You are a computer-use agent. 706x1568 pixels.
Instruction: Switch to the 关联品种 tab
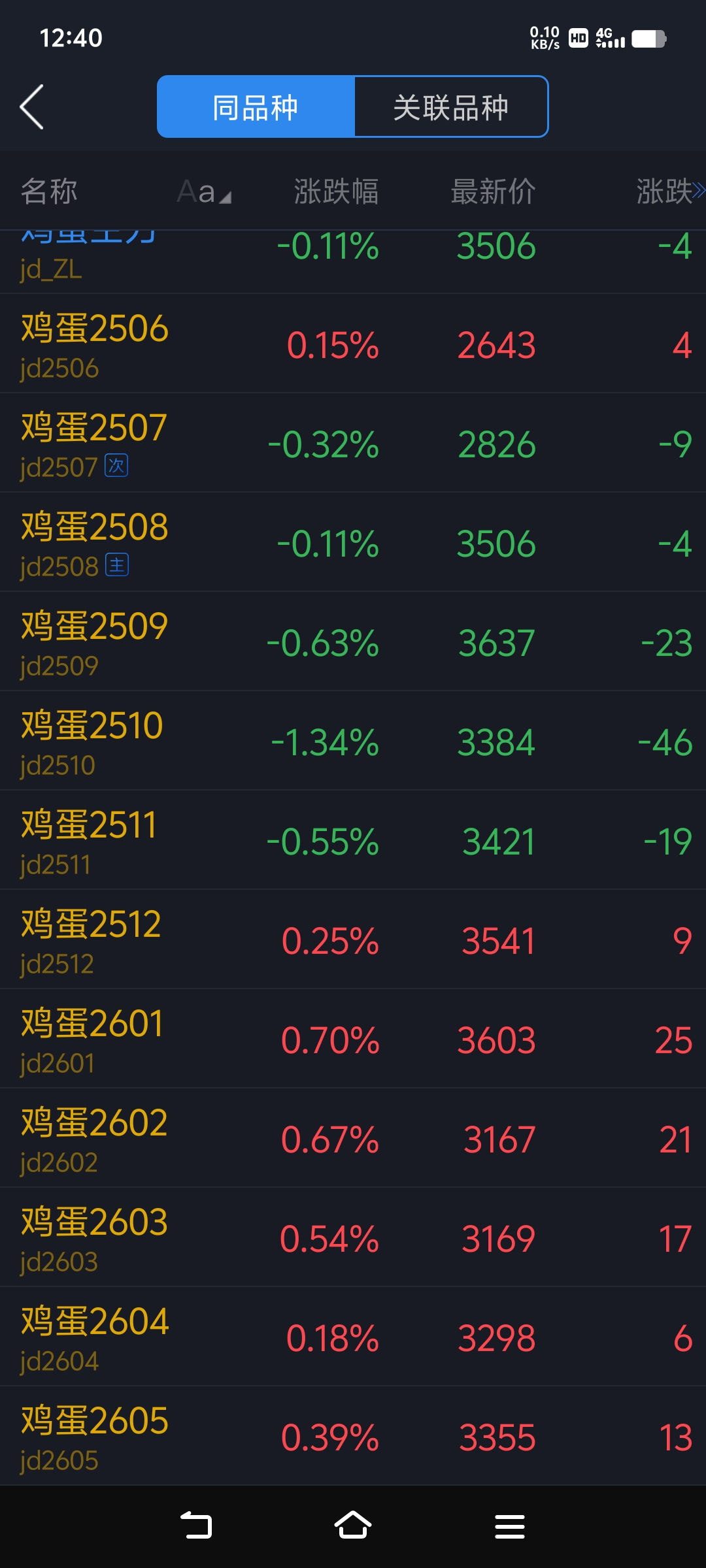(x=450, y=107)
